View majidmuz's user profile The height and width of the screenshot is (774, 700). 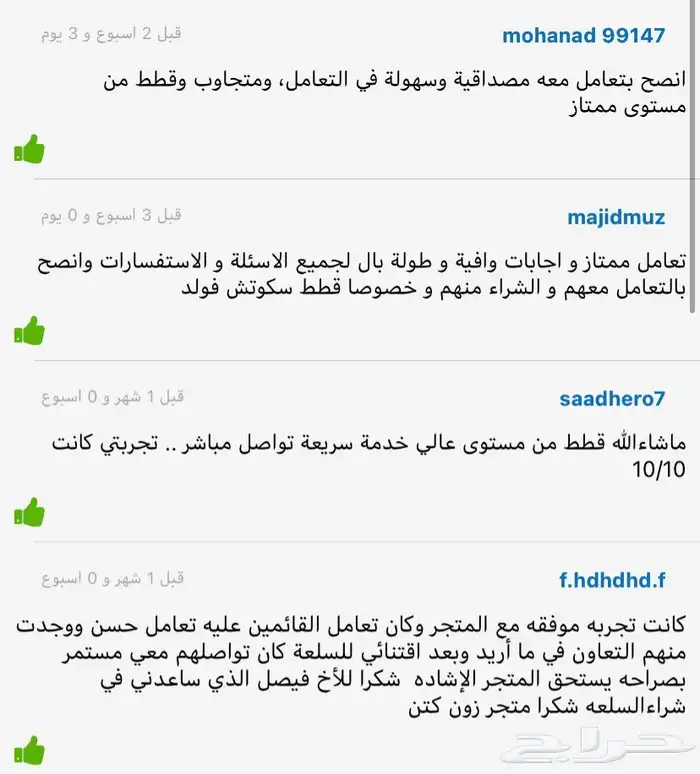click(x=615, y=217)
